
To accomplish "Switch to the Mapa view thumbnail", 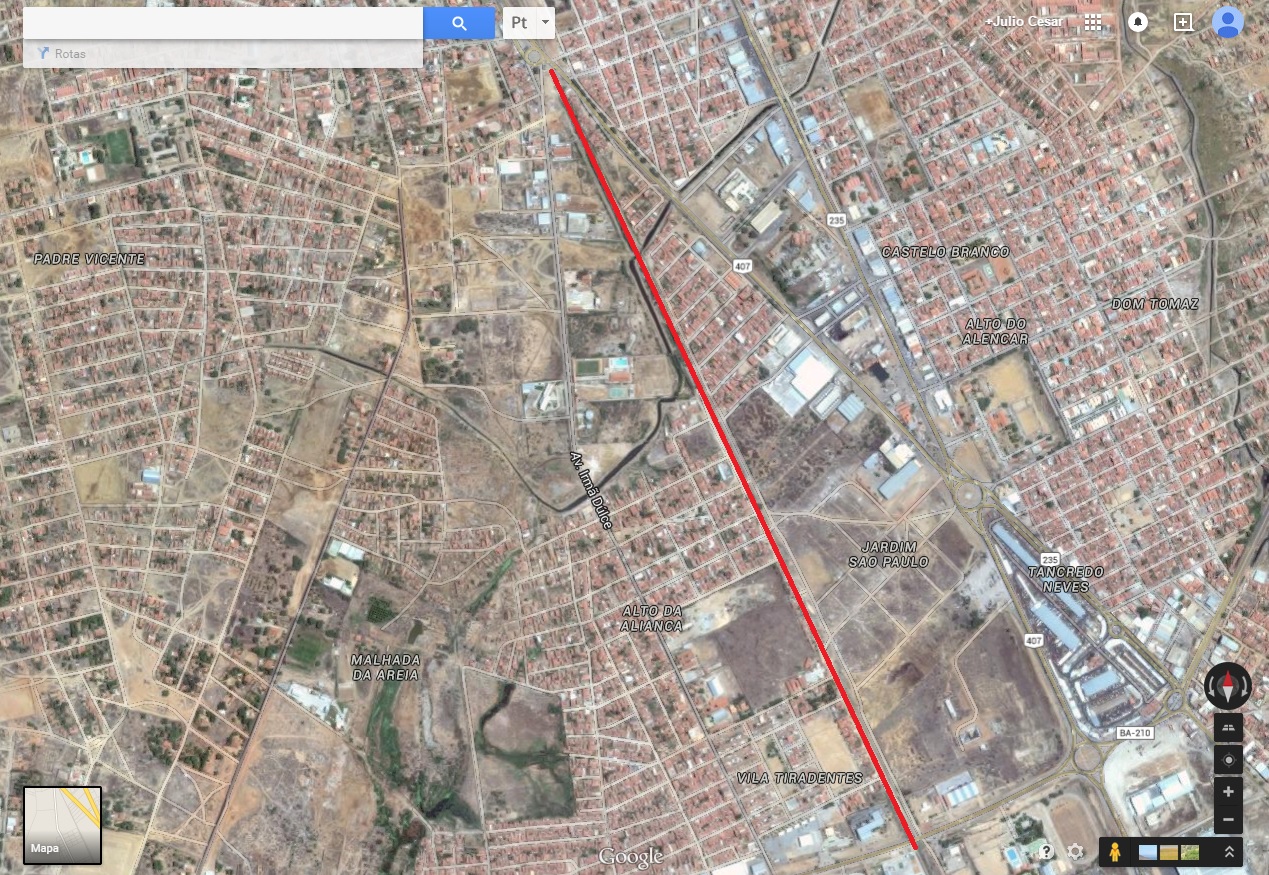I will [62, 825].
